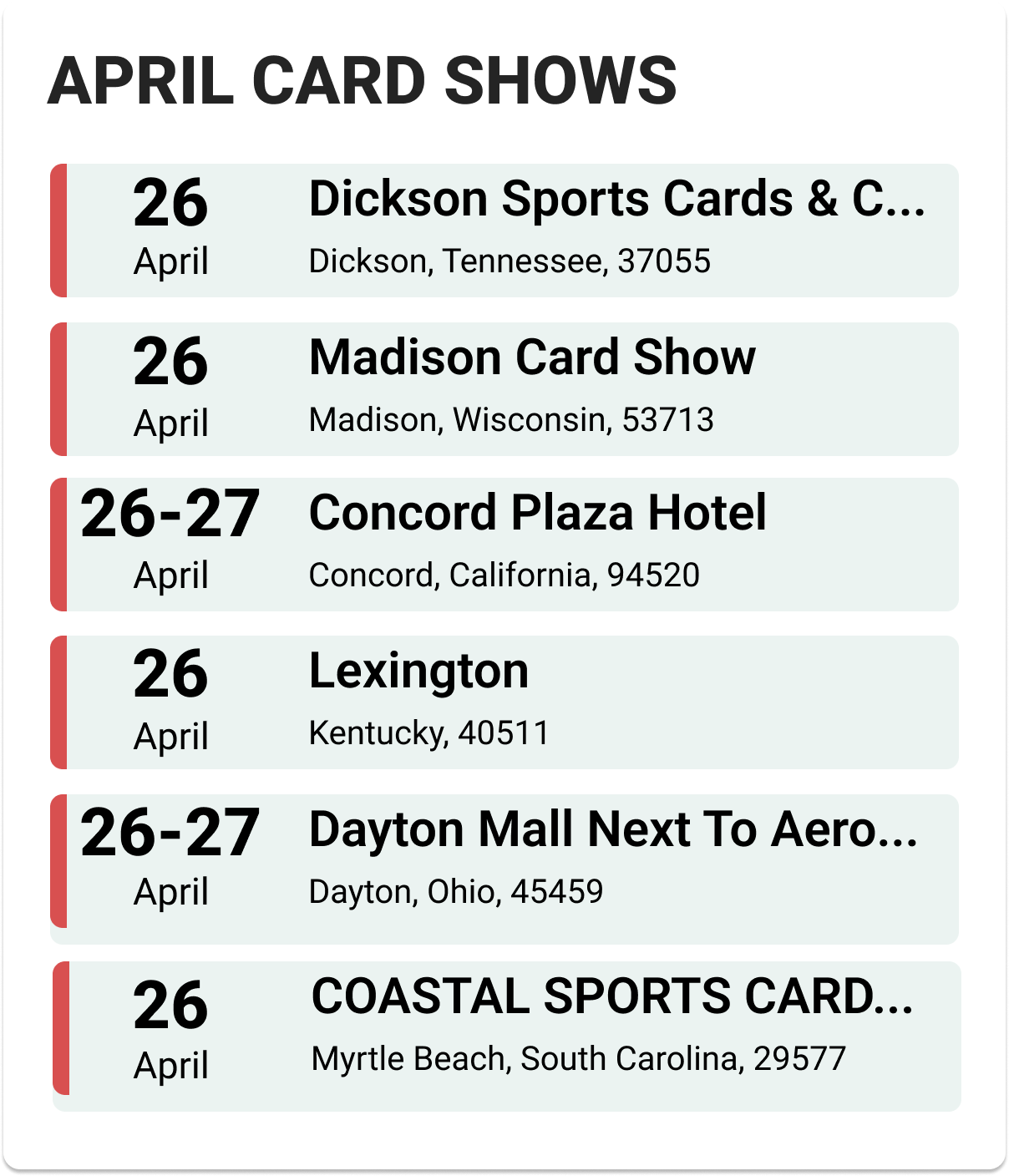Select the Lexington, Kentucky card show
This screenshot has width=1009, height=1176.
pyautogui.click(x=418, y=672)
